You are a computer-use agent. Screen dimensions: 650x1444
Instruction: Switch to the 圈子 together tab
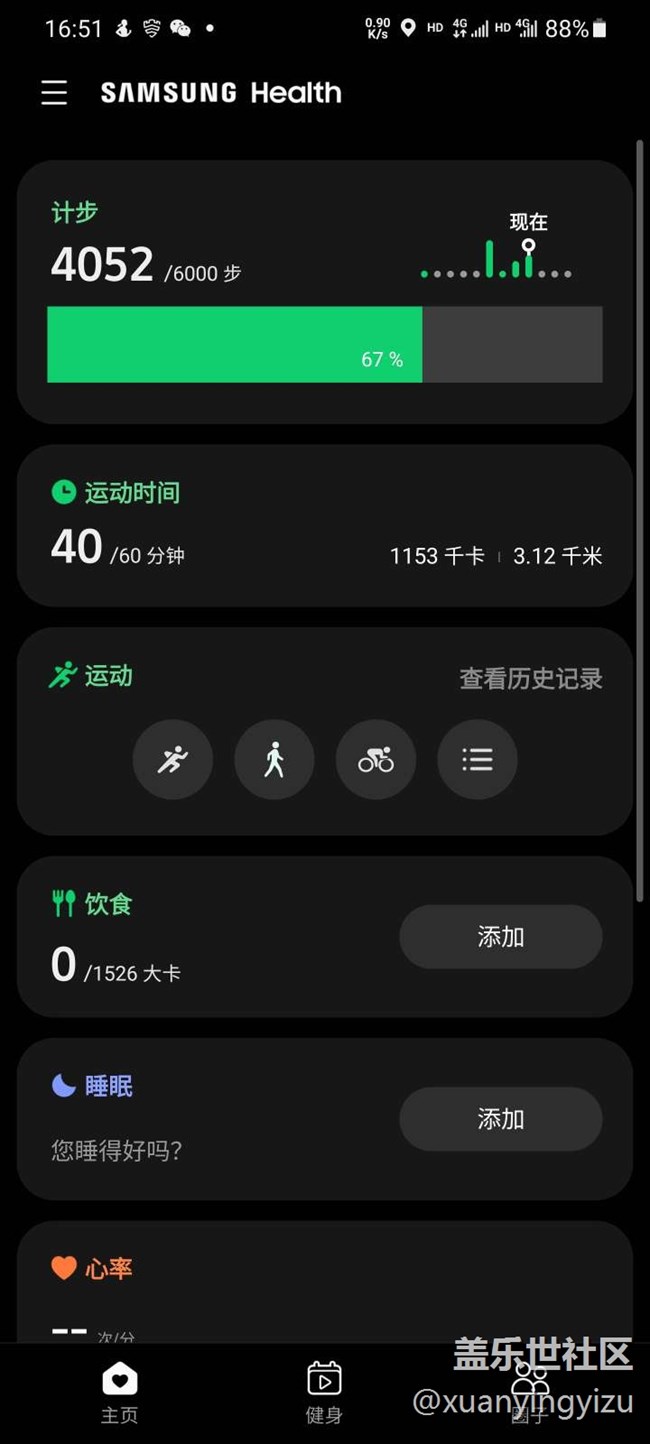tap(530, 1392)
